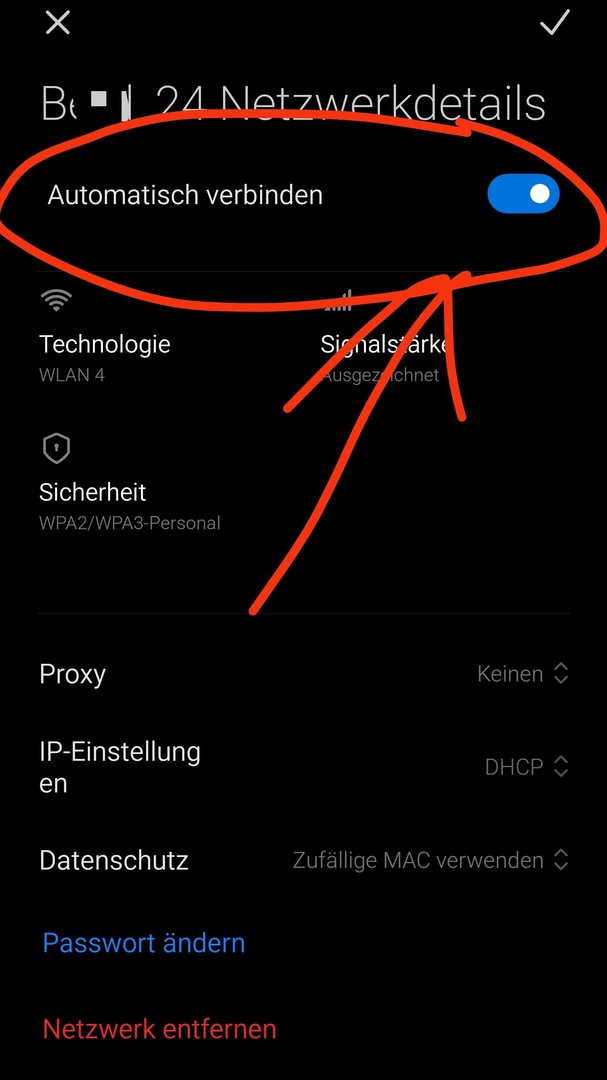Change IP-Einstellungen from DHCP
Viewport: 607px width, 1080px height.
pos(527,767)
